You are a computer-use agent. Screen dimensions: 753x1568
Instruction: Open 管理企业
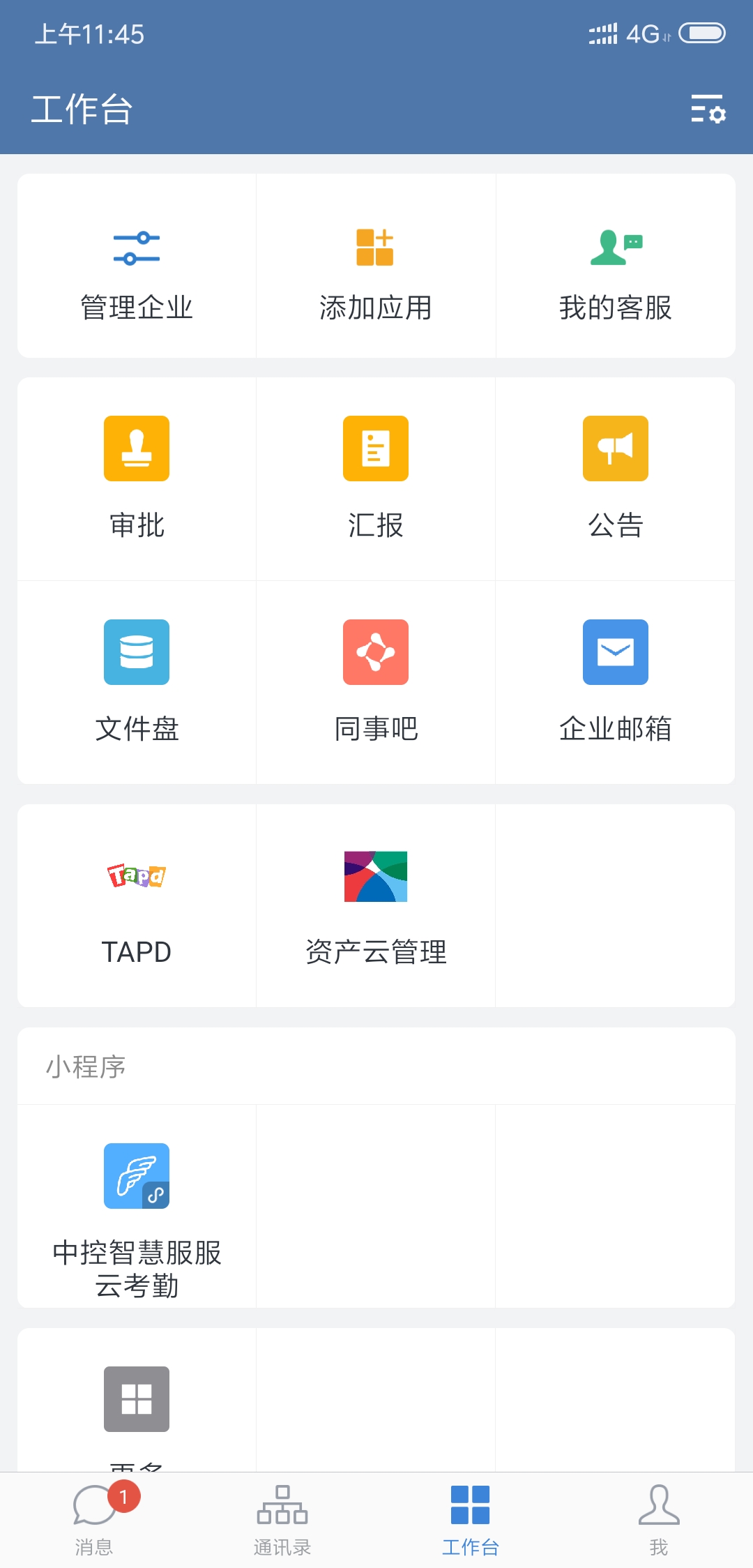[x=137, y=266]
